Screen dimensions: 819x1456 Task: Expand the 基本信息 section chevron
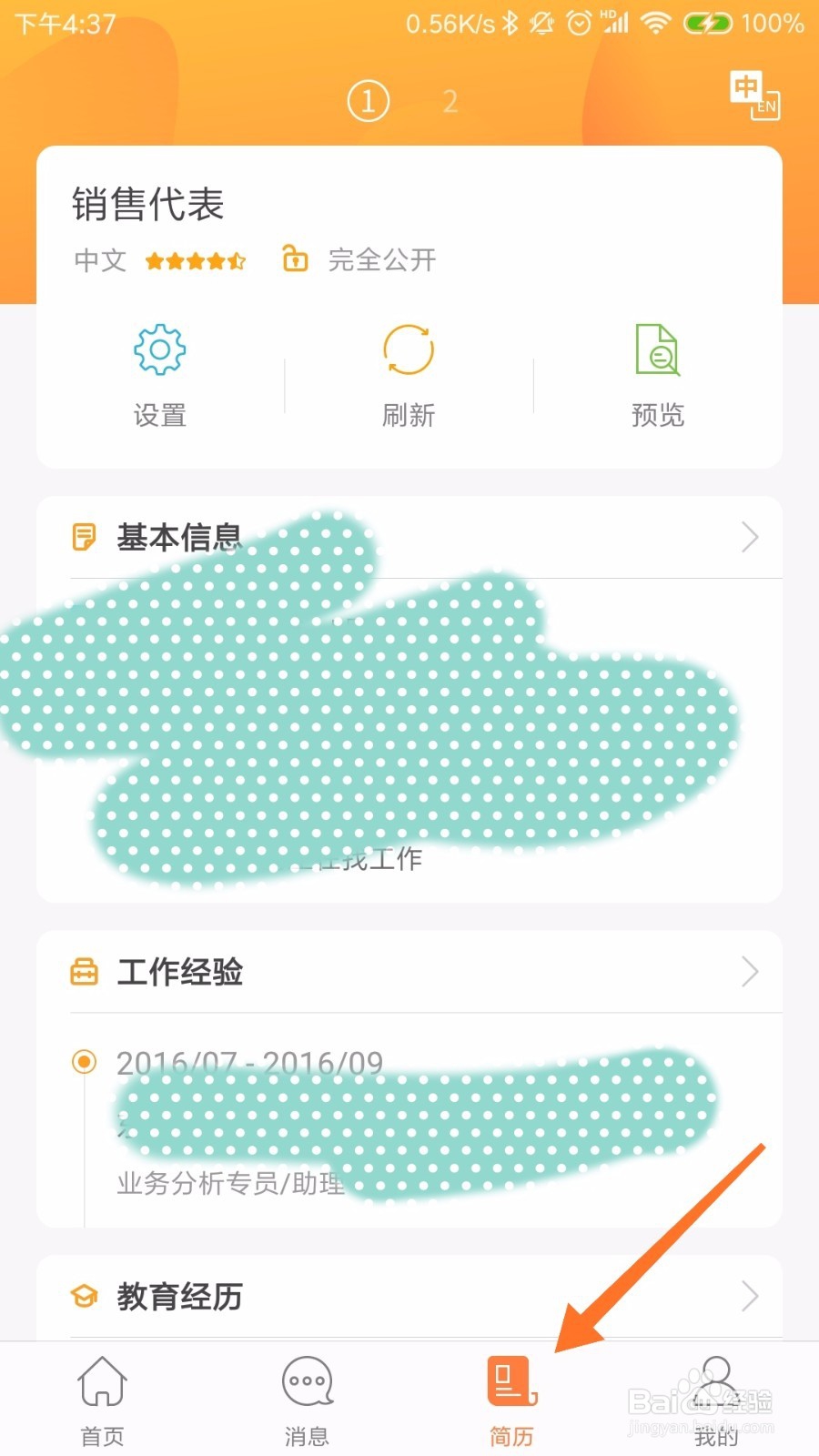(749, 538)
